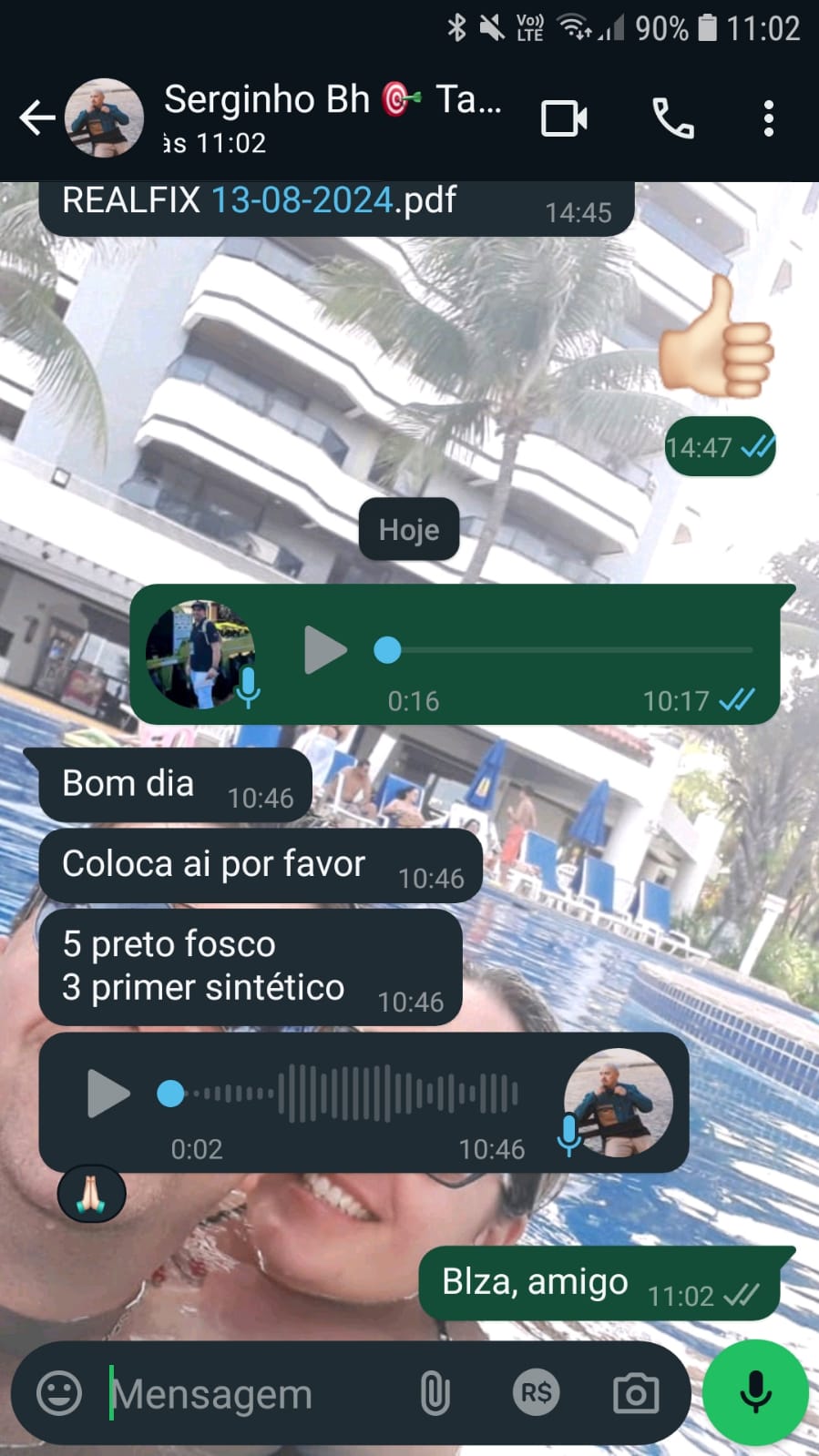View the praying hands reaction
Viewport: 819px width, 1456px height.
[x=91, y=1194]
